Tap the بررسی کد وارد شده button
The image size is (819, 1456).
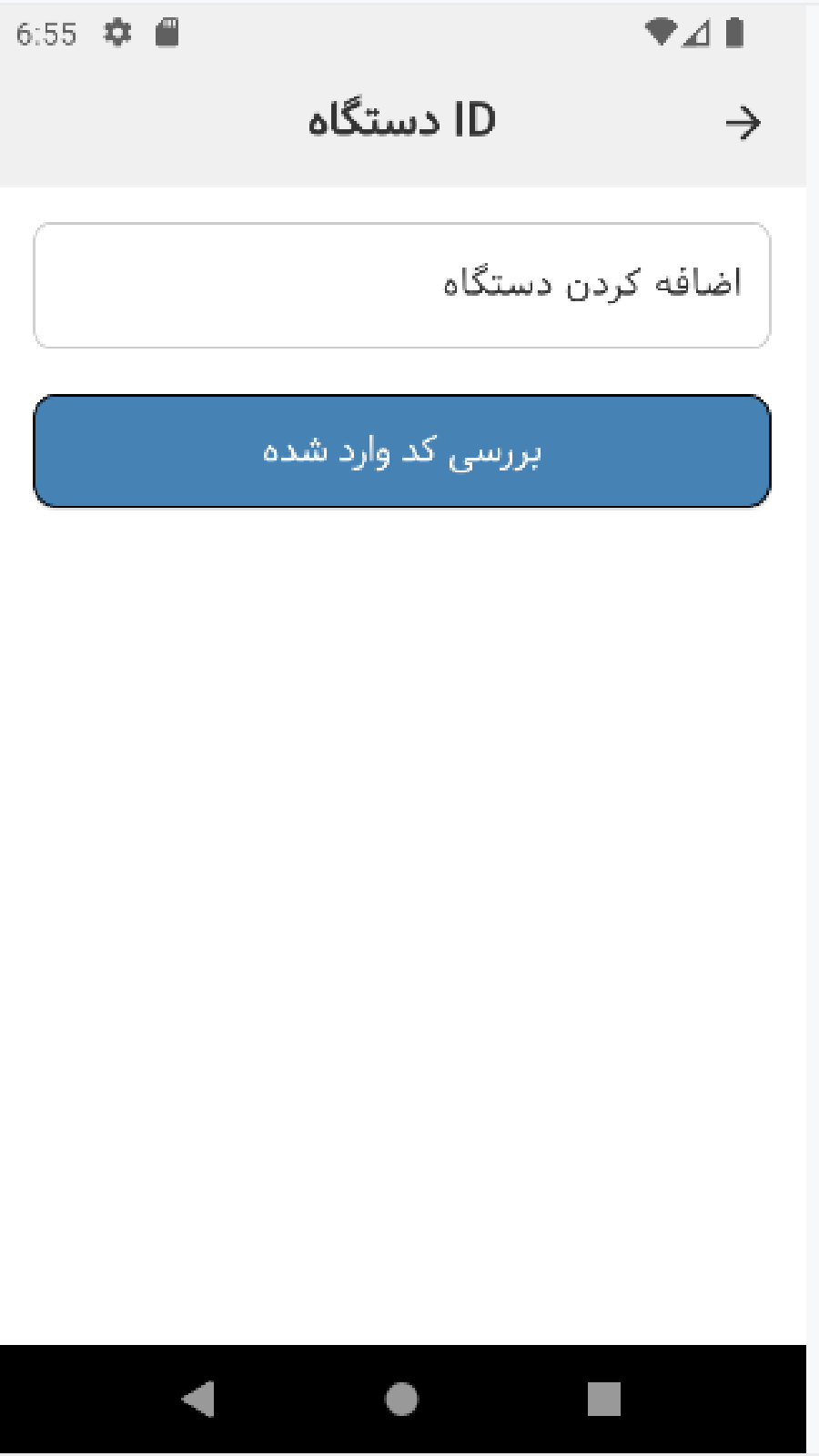tap(401, 451)
